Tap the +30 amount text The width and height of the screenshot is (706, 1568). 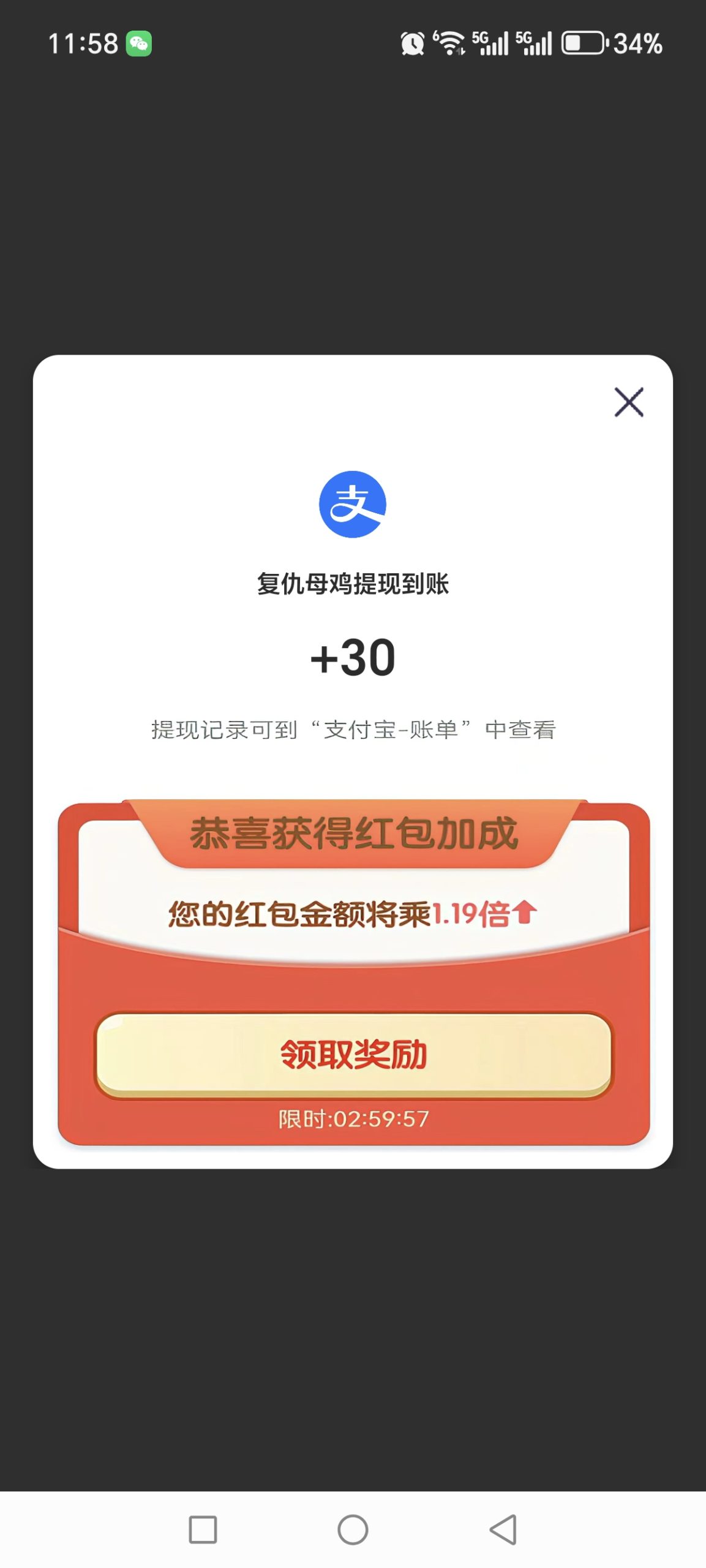point(353,655)
